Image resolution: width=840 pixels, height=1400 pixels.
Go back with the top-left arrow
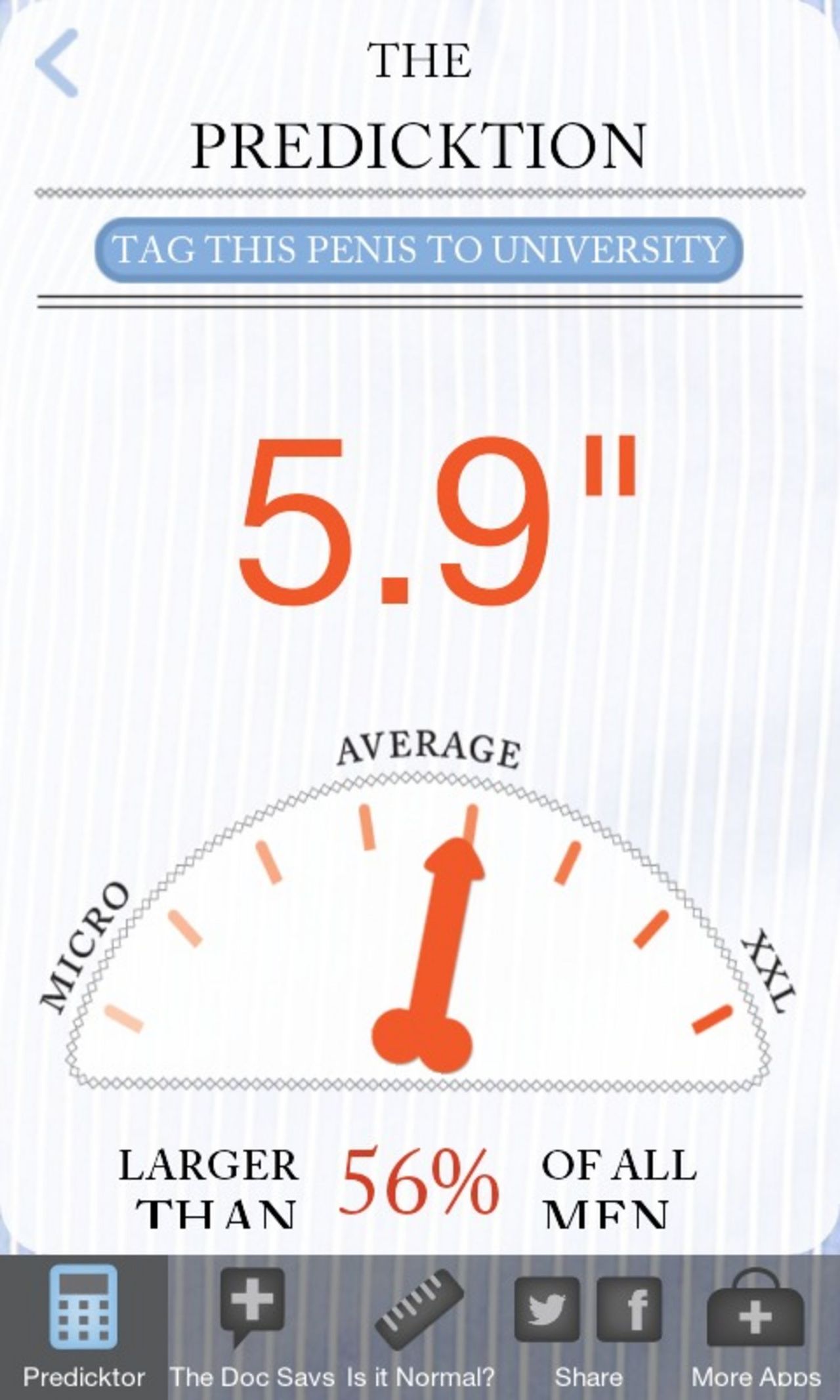(x=58, y=63)
